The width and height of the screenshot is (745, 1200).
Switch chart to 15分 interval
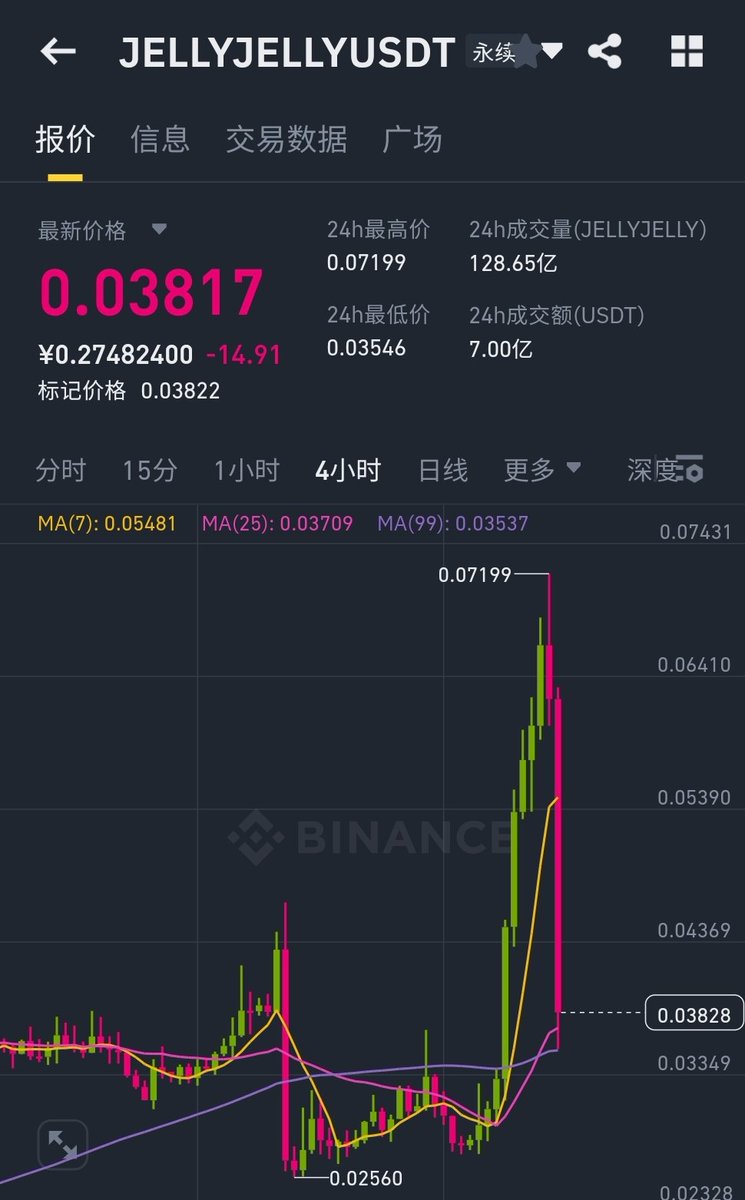click(x=150, y=470)
